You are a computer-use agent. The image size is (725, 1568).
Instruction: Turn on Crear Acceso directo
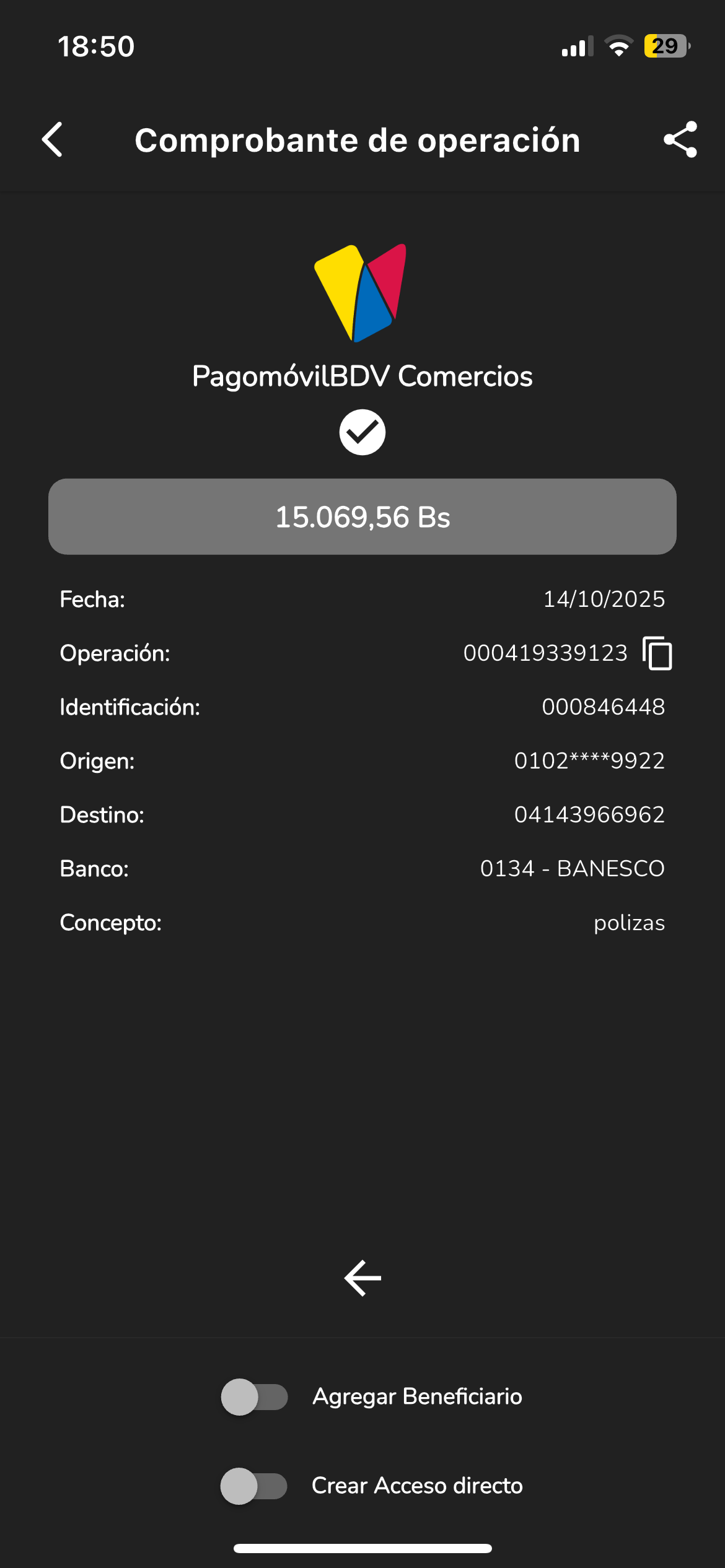pyautogui.click(x=254, y=1486)
